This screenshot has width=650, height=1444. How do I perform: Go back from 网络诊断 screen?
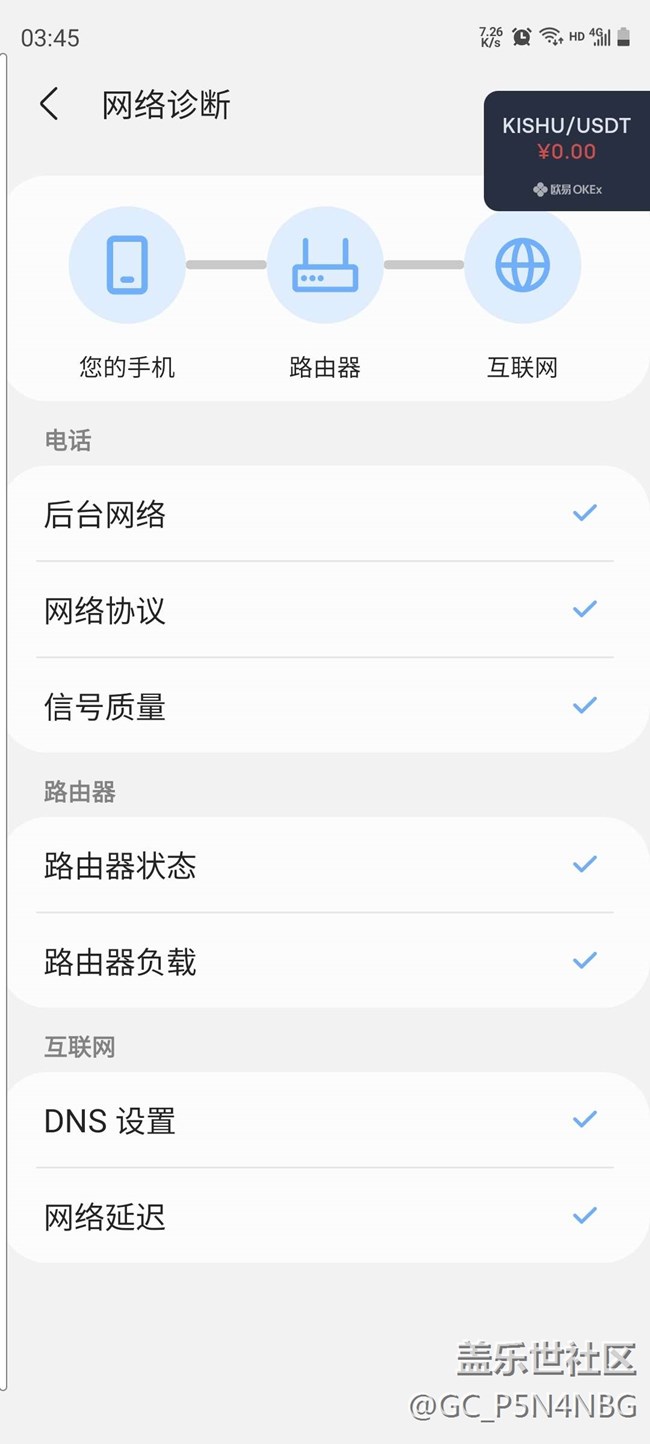49,104
